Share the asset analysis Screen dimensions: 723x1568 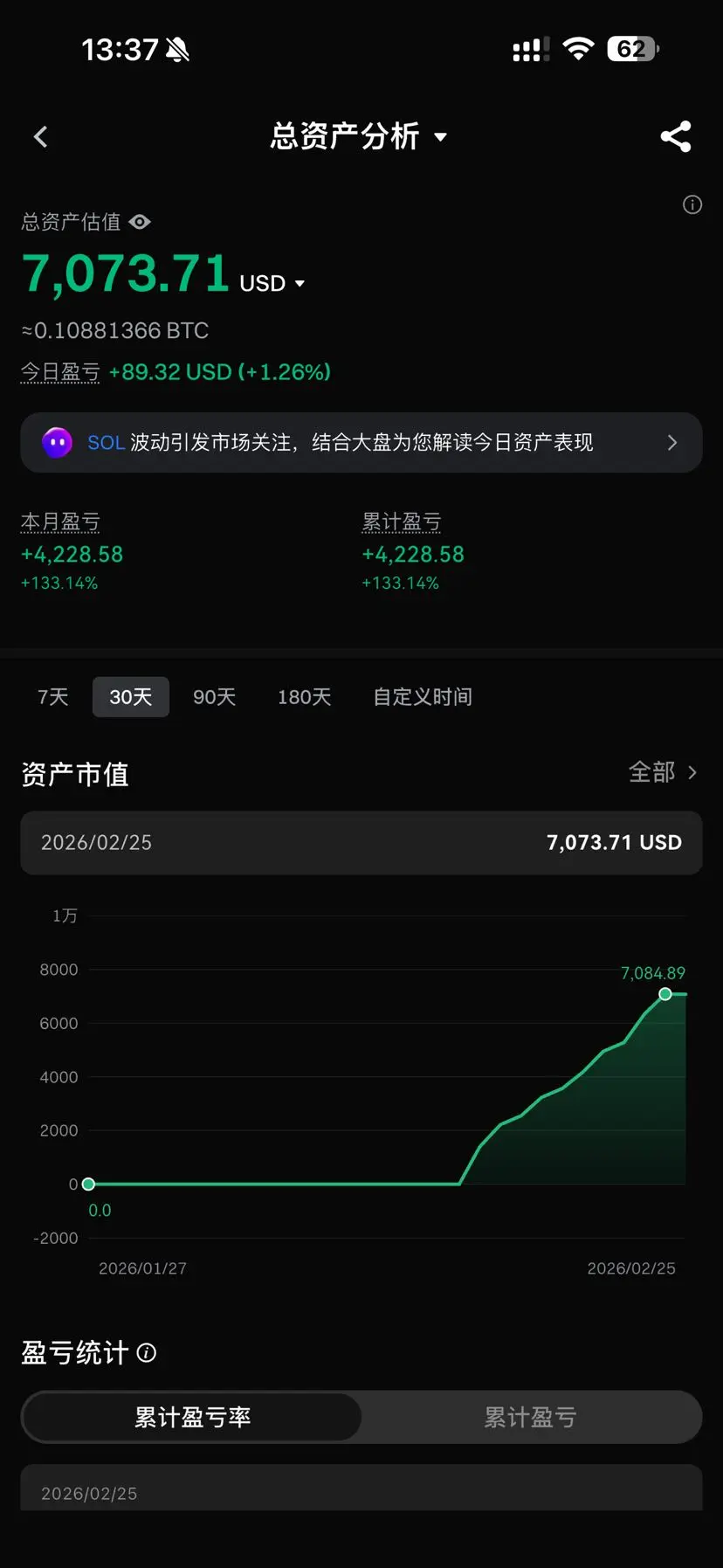(675, 137)
